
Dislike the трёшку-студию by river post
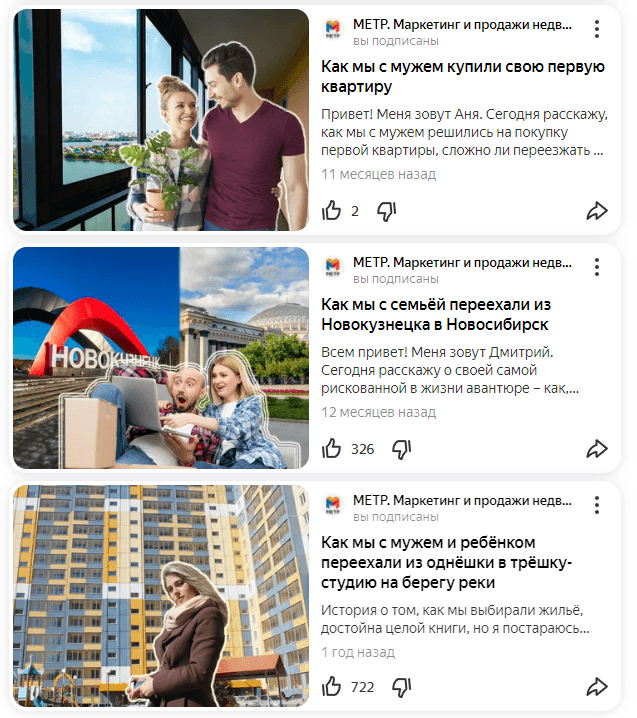tap(401, 687)
